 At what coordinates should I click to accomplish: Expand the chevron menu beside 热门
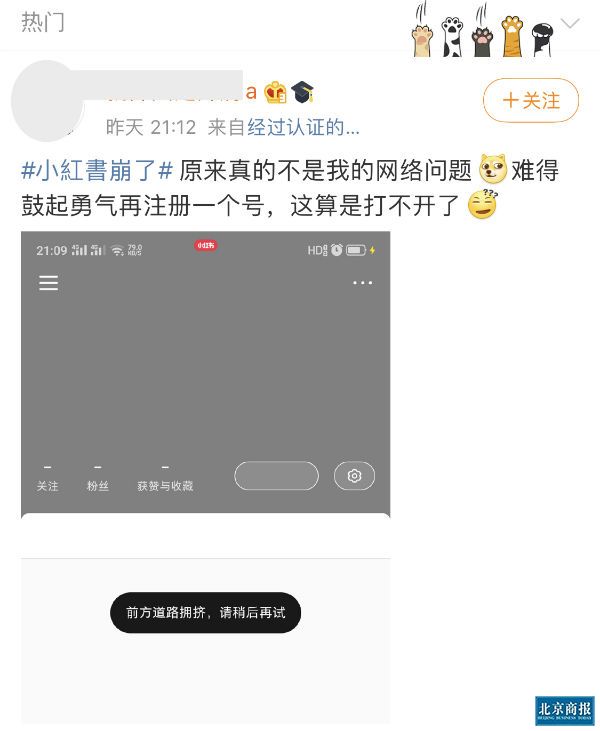(x=570, y=24)
